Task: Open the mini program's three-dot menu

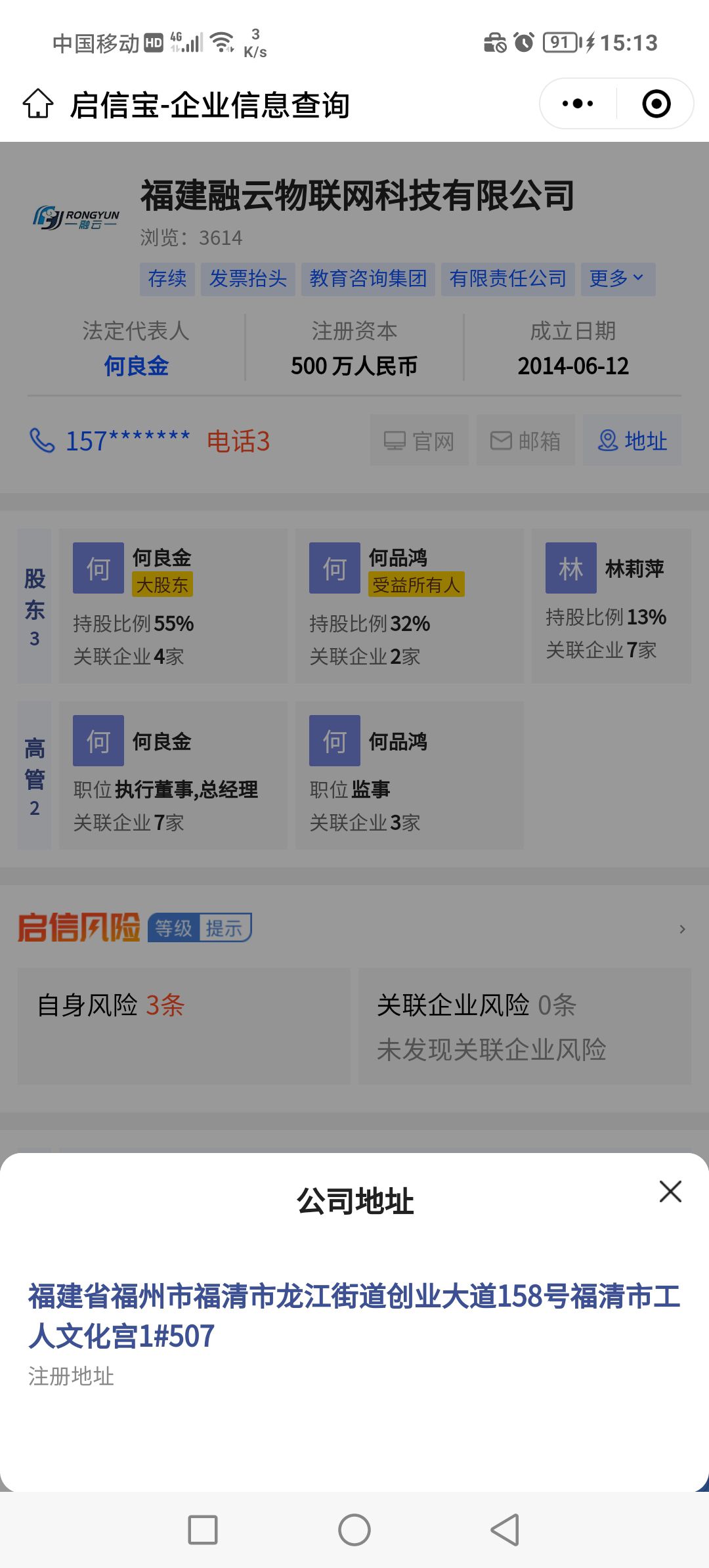Action: [578, 104]
